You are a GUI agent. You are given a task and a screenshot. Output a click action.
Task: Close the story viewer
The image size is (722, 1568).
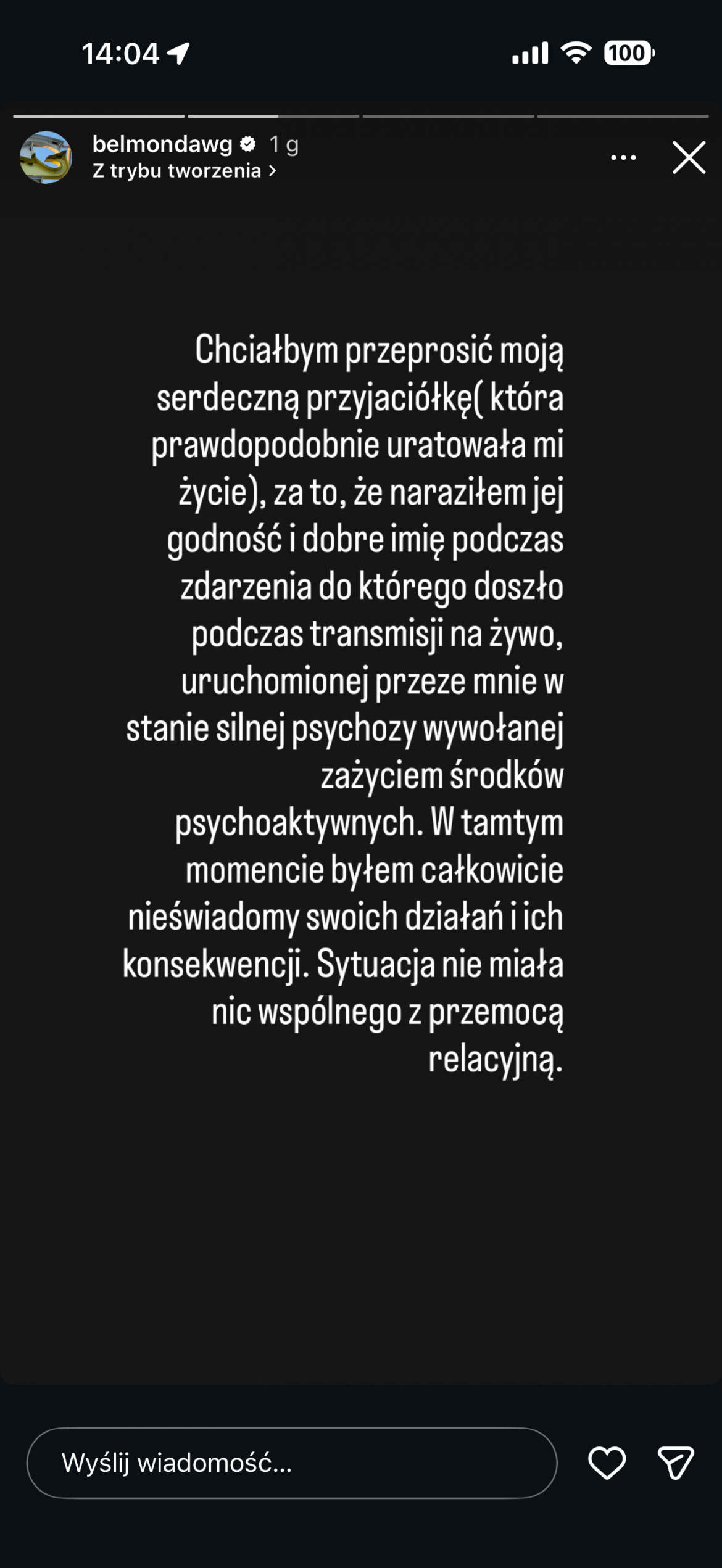[x=689, y=157]
